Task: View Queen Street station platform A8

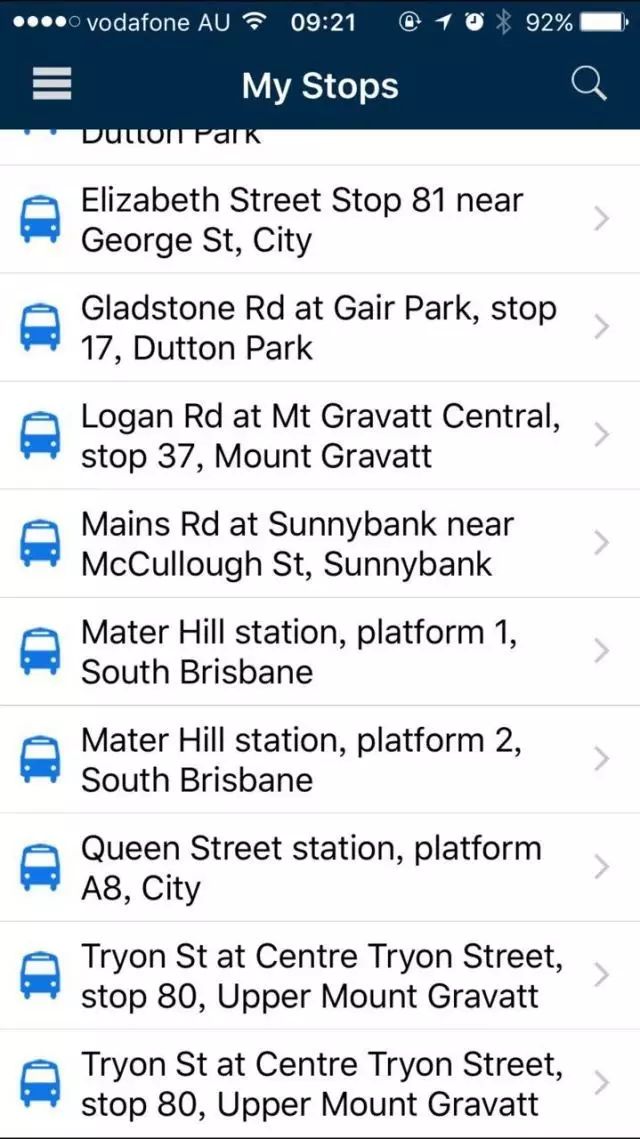Action: [320, 867]
